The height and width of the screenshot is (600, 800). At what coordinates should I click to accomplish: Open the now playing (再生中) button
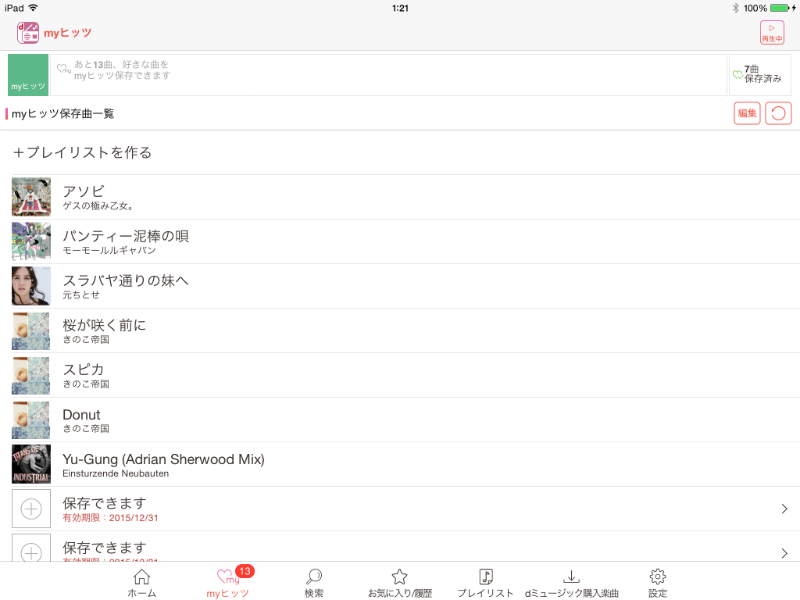(772, 33)
